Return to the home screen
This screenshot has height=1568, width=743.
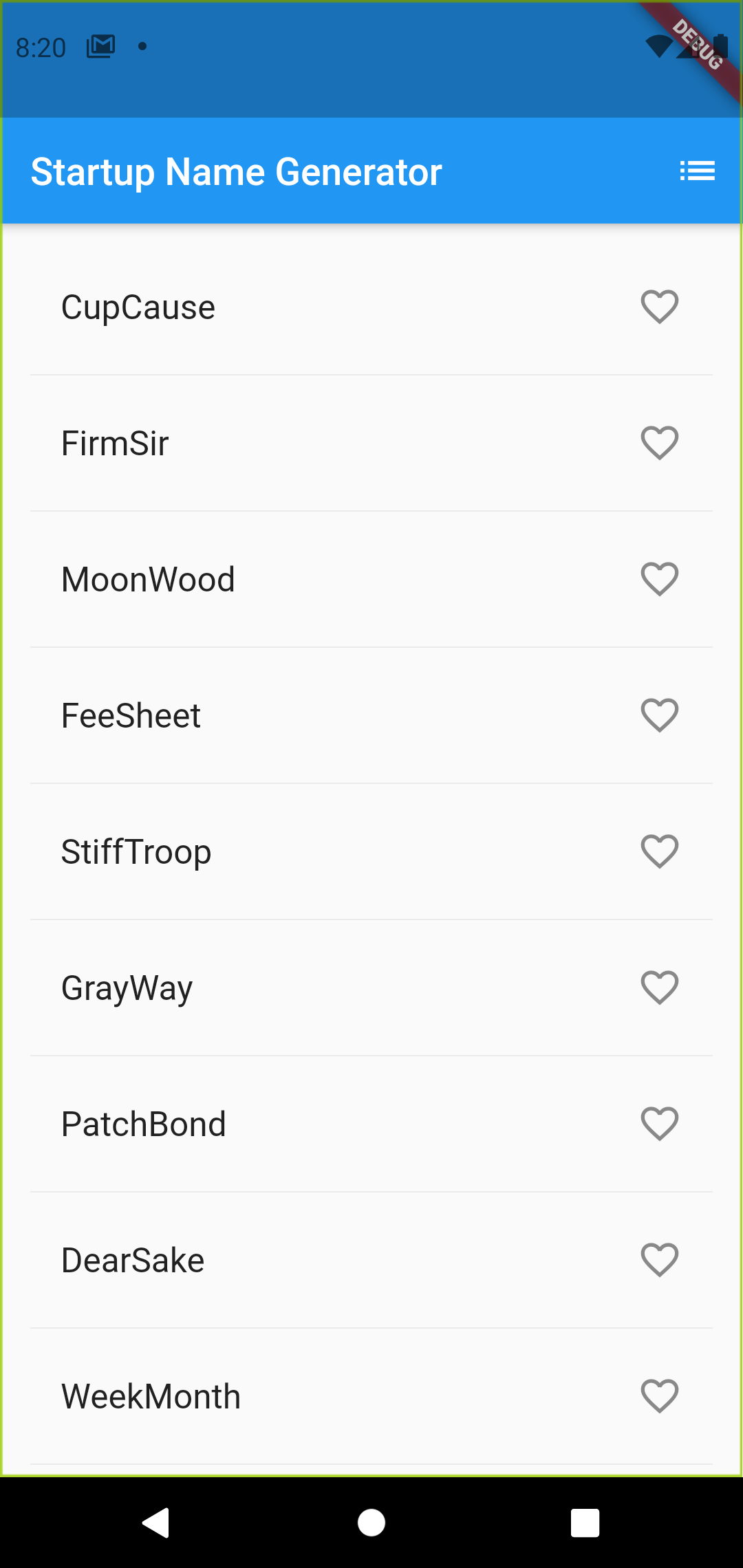pyautogui.click(x=371, y=1523)
